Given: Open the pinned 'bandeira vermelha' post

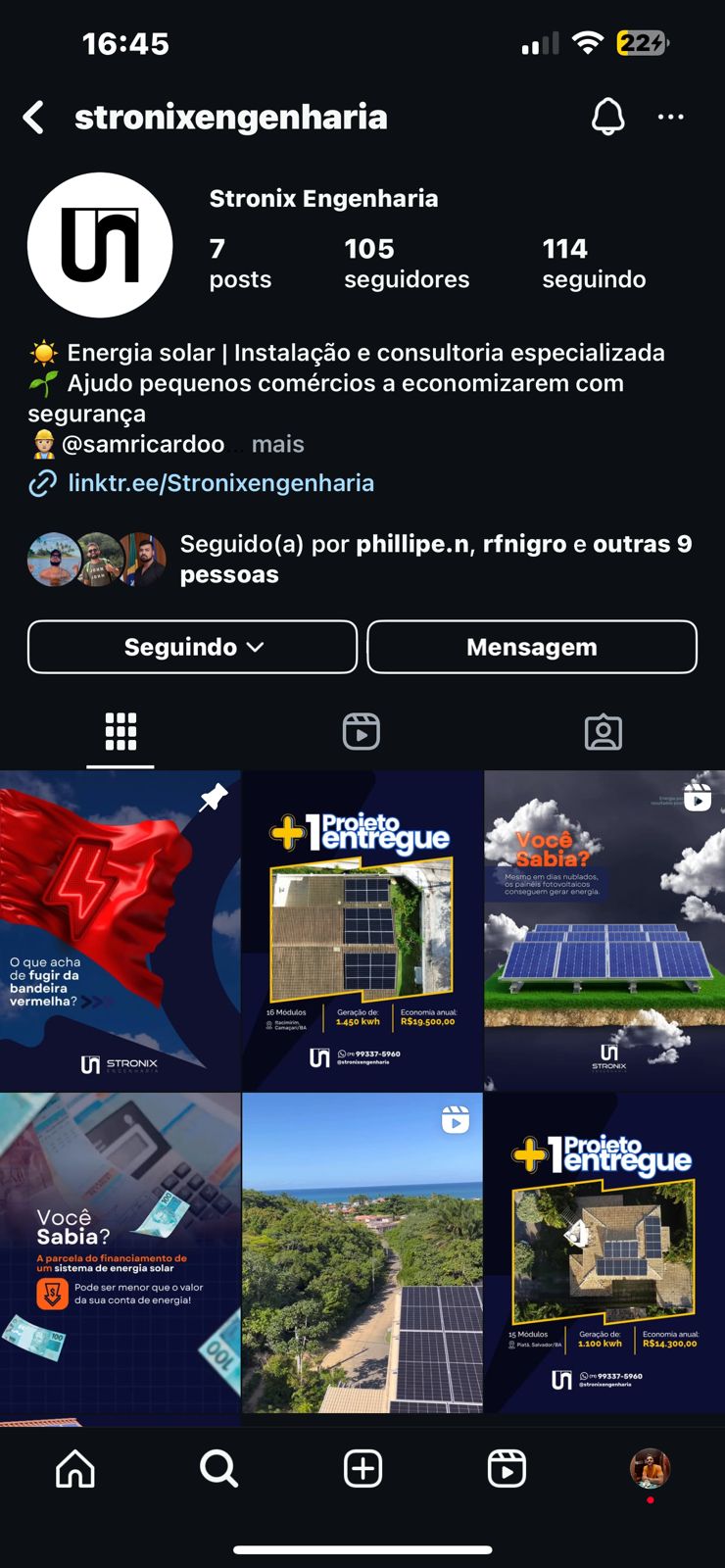Looking at the screenshot, I should pyautogui.click(x=120, y=931).
